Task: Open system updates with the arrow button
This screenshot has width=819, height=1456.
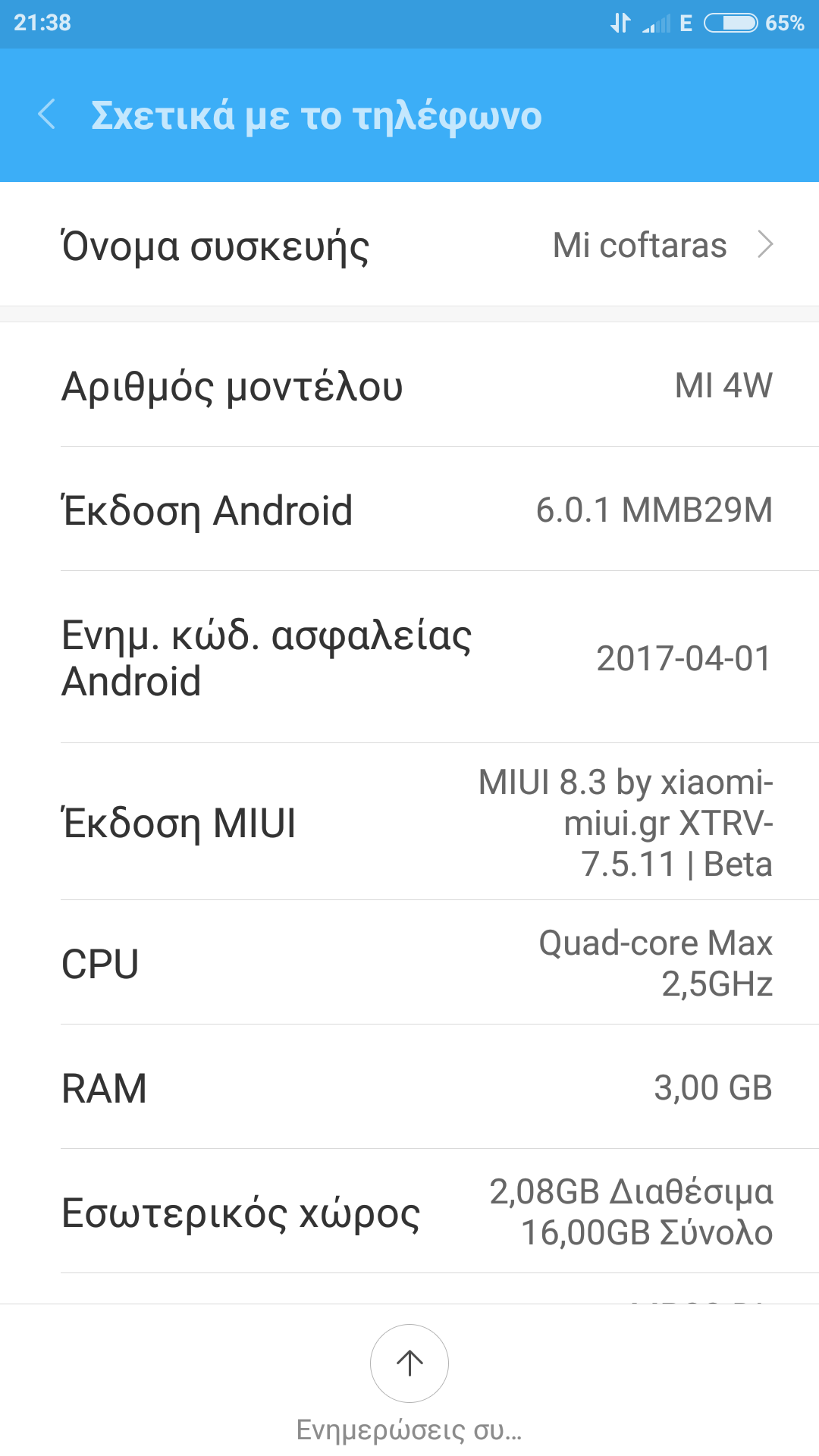Action: click(409, 1363)
